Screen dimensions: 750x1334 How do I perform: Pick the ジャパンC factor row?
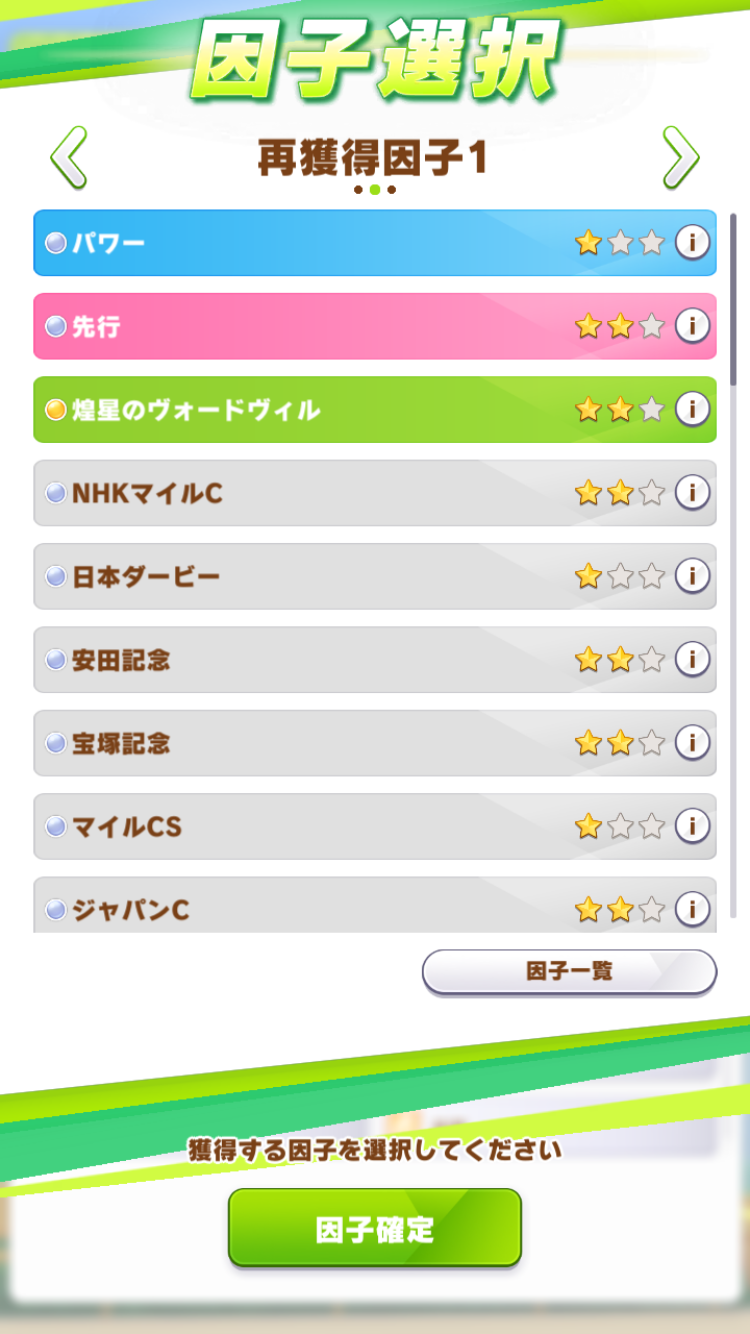pos(375,905)
